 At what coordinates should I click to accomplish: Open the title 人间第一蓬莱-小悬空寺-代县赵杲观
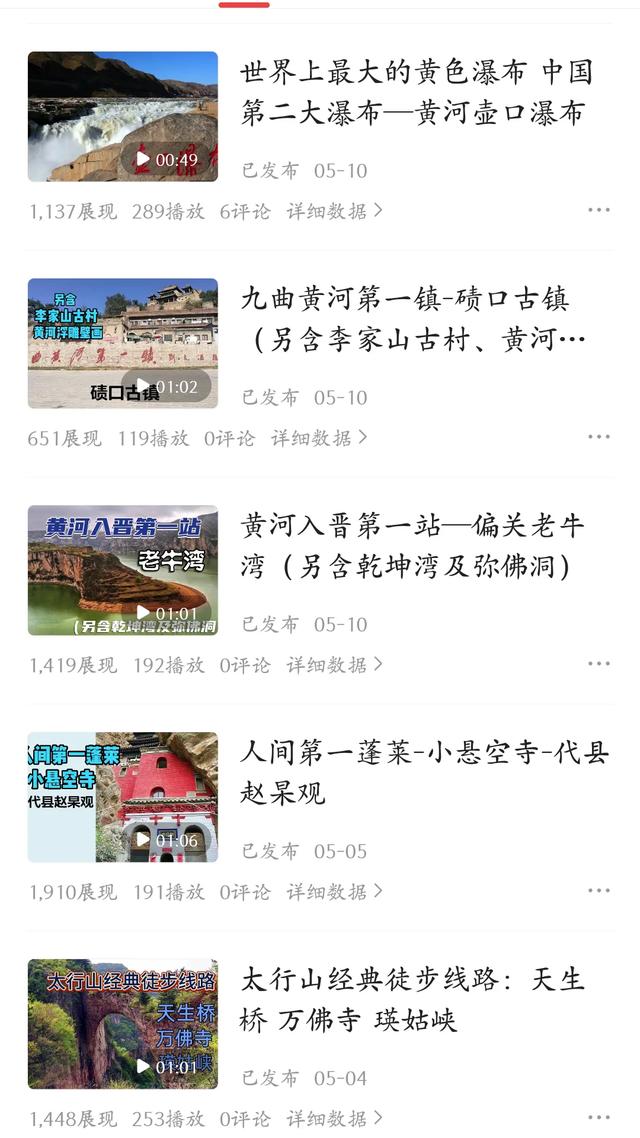coord(424,773)
